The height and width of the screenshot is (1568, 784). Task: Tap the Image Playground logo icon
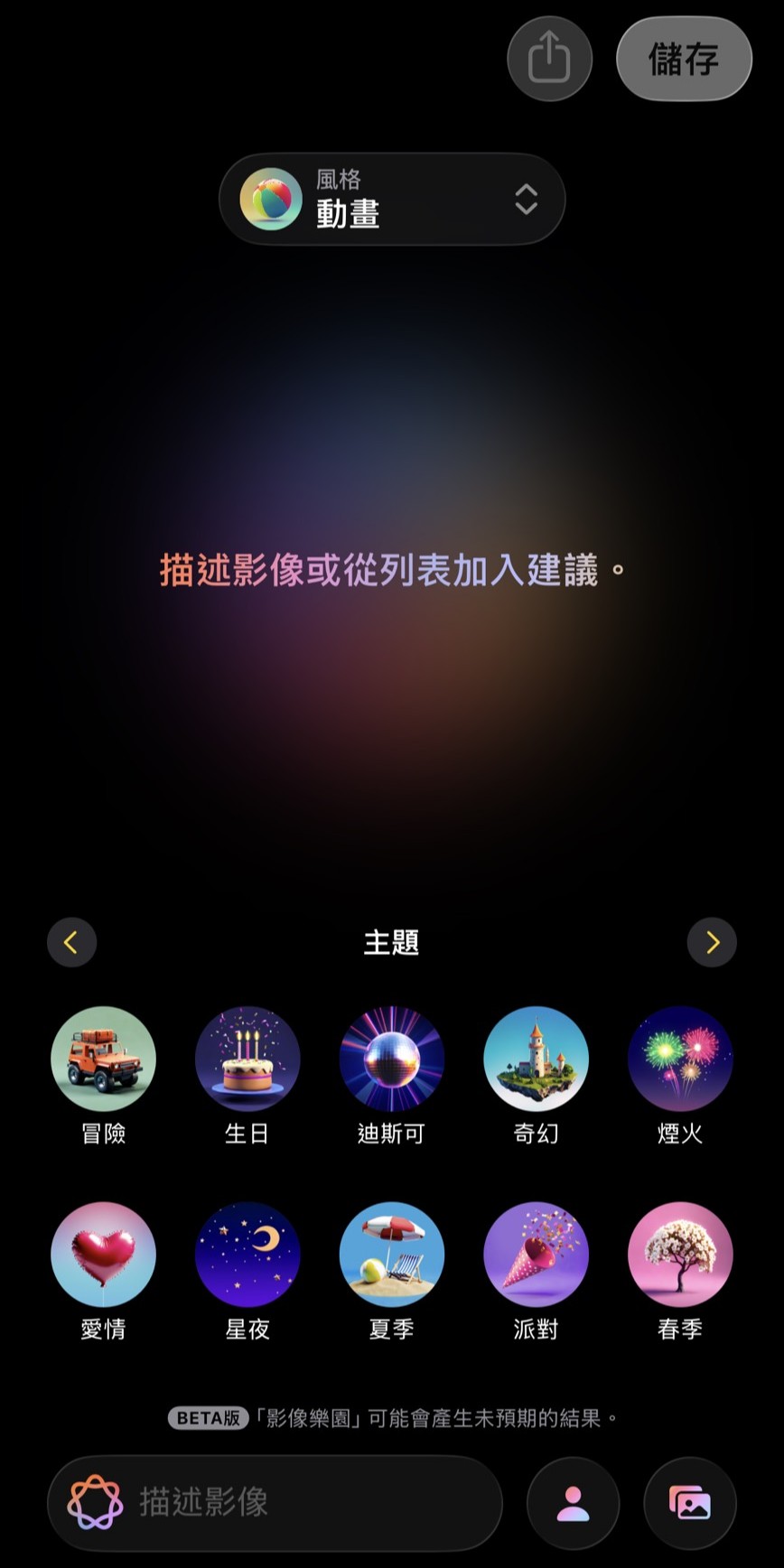coord(98,1502)
